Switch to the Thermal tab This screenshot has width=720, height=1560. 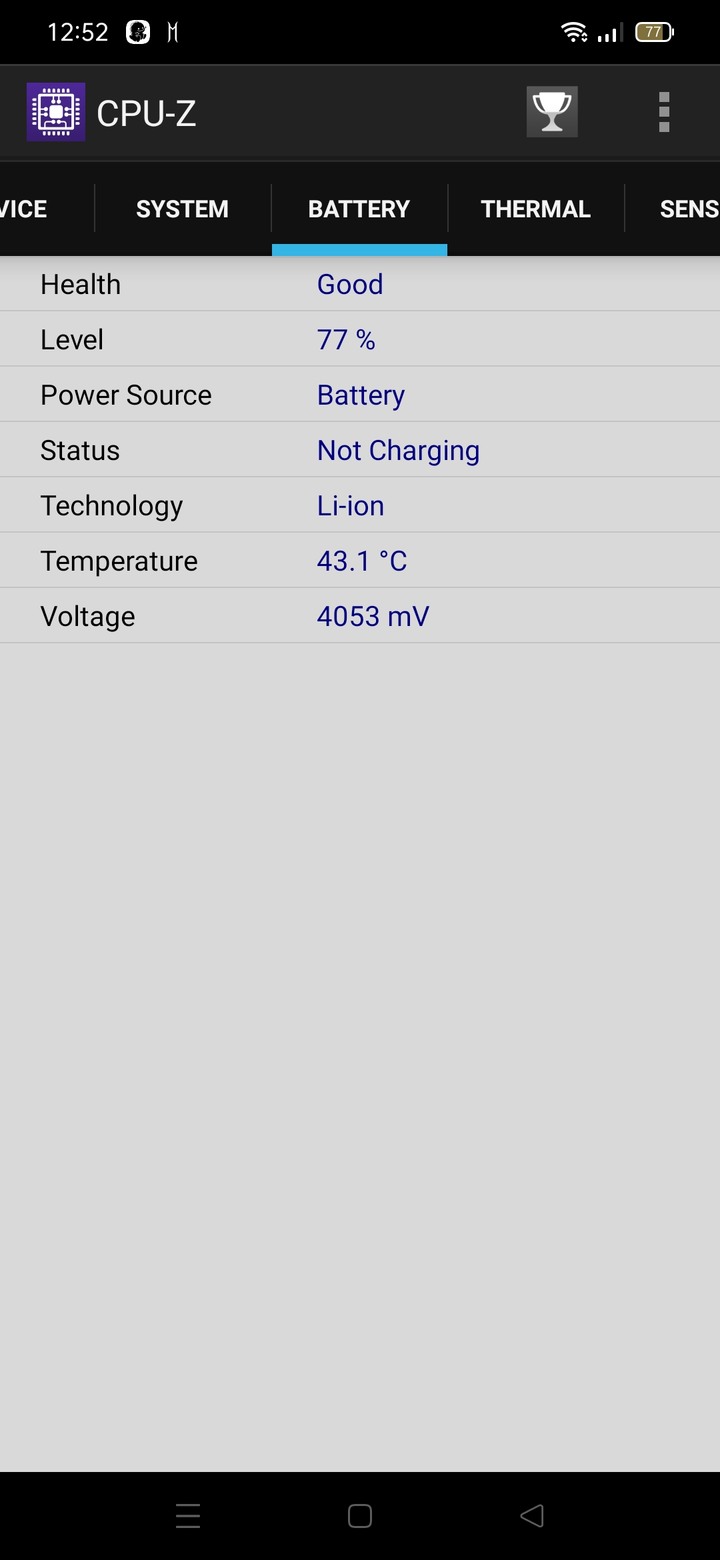[536, 209]
